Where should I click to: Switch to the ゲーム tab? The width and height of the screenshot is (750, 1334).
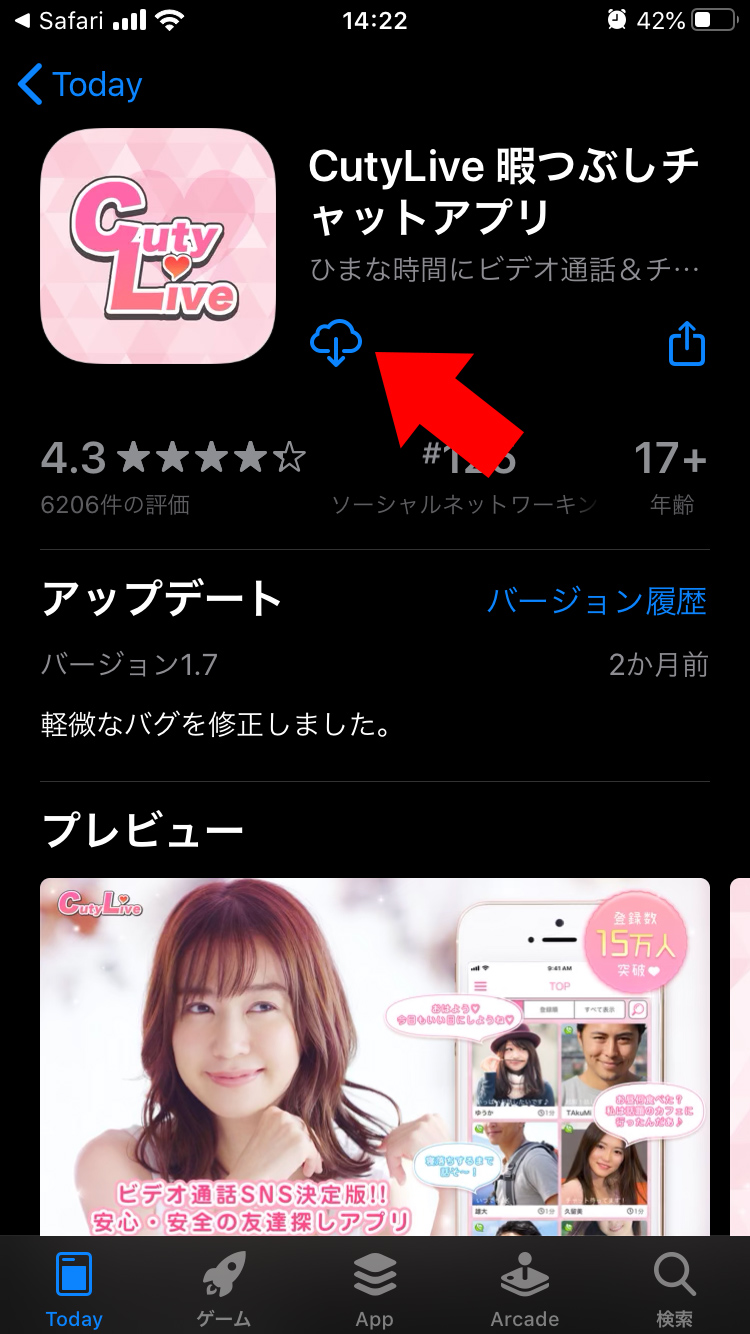point(224,1290)
